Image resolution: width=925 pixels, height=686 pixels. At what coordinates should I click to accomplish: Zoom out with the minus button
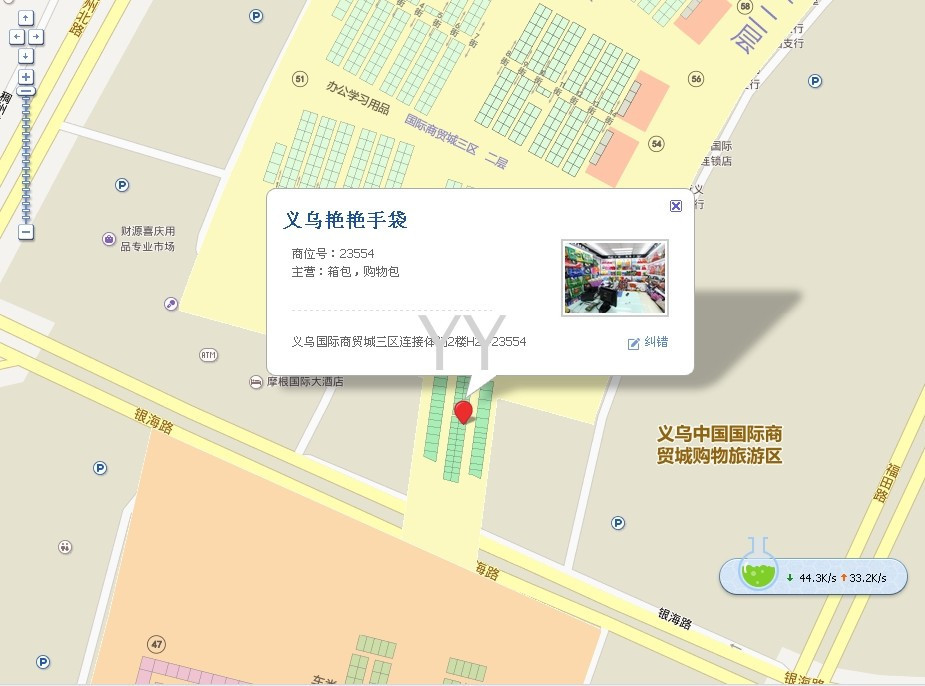(26, 232)
